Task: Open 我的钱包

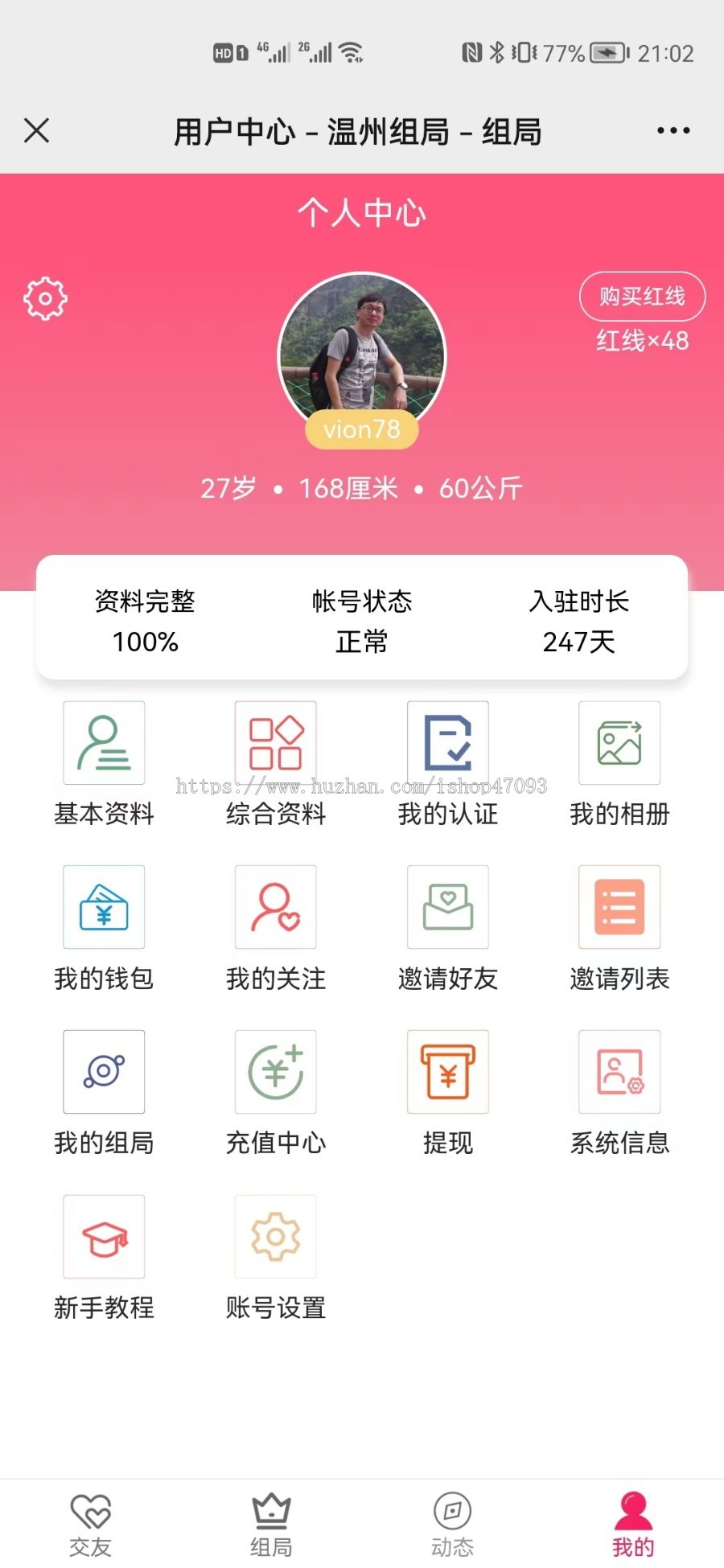Action: click(104, 907)
